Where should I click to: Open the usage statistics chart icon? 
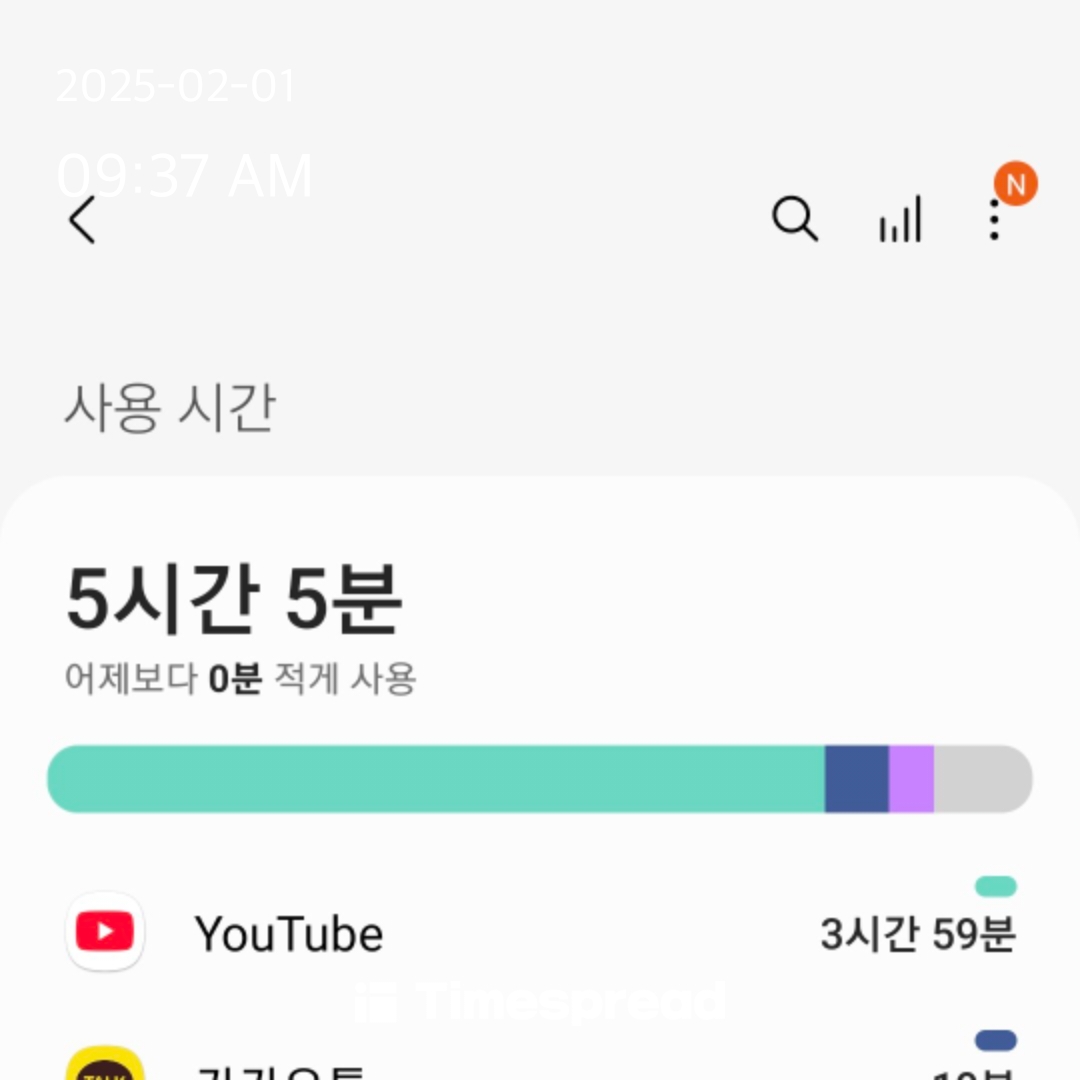click(900, 219)
